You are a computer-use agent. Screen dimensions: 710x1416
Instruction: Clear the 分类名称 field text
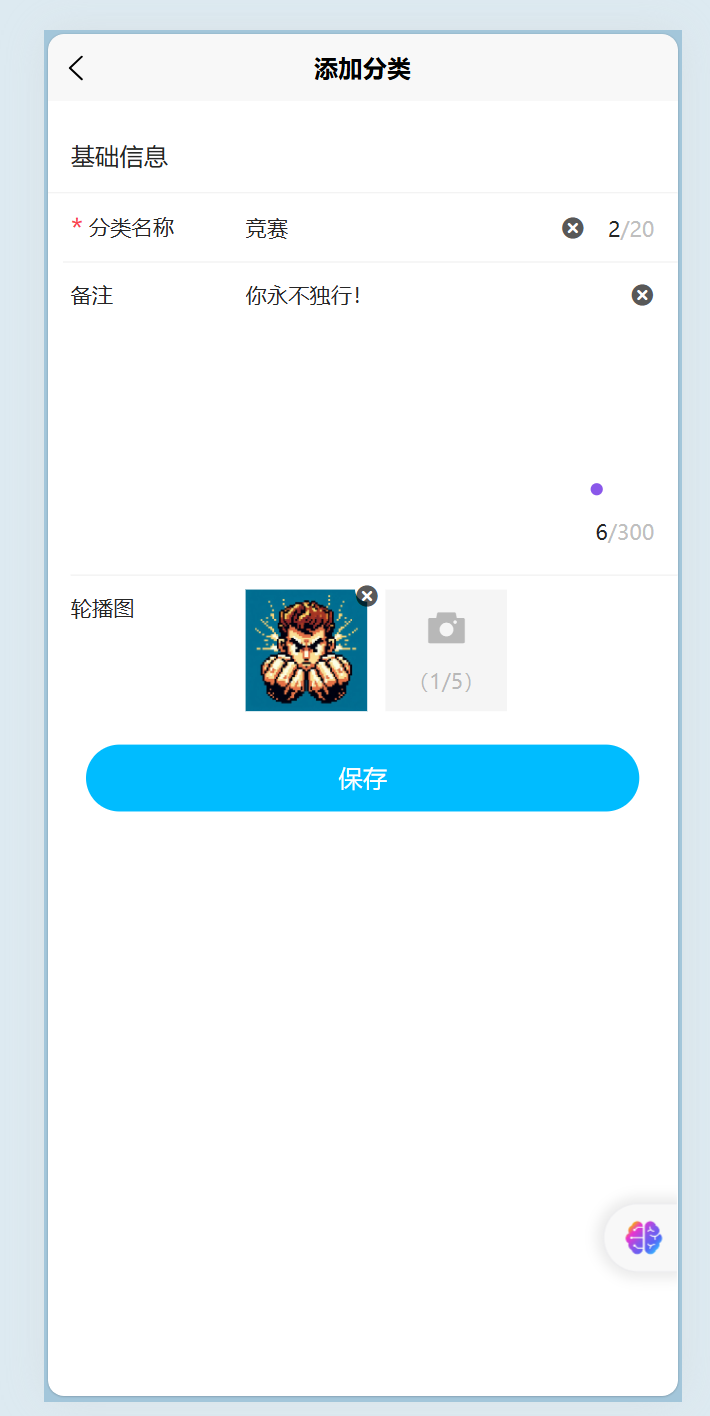point(573,229)
